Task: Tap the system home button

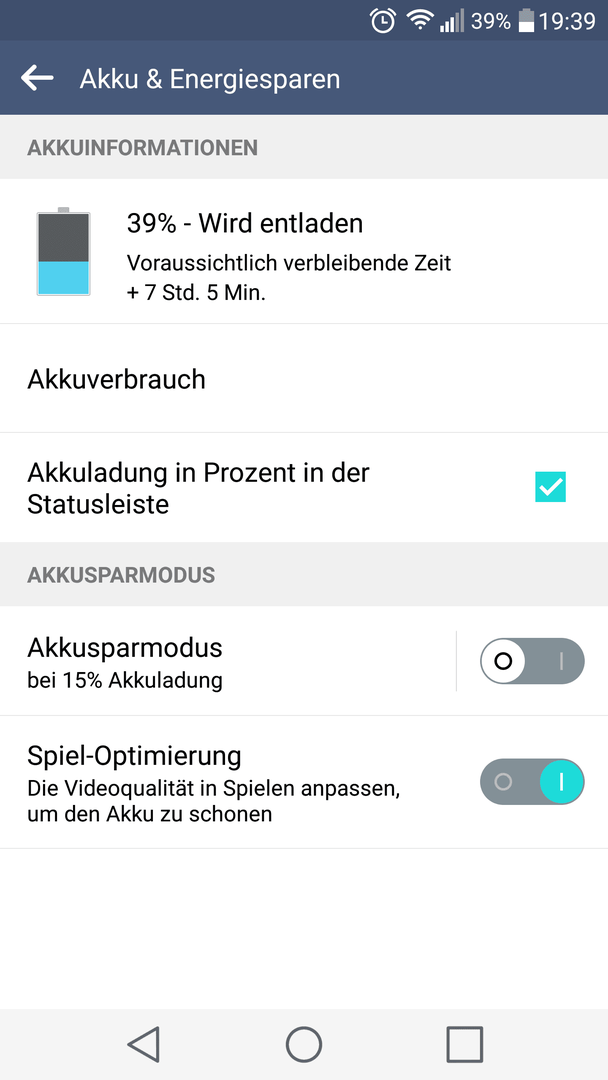Action: click(x=304, y=1044)
